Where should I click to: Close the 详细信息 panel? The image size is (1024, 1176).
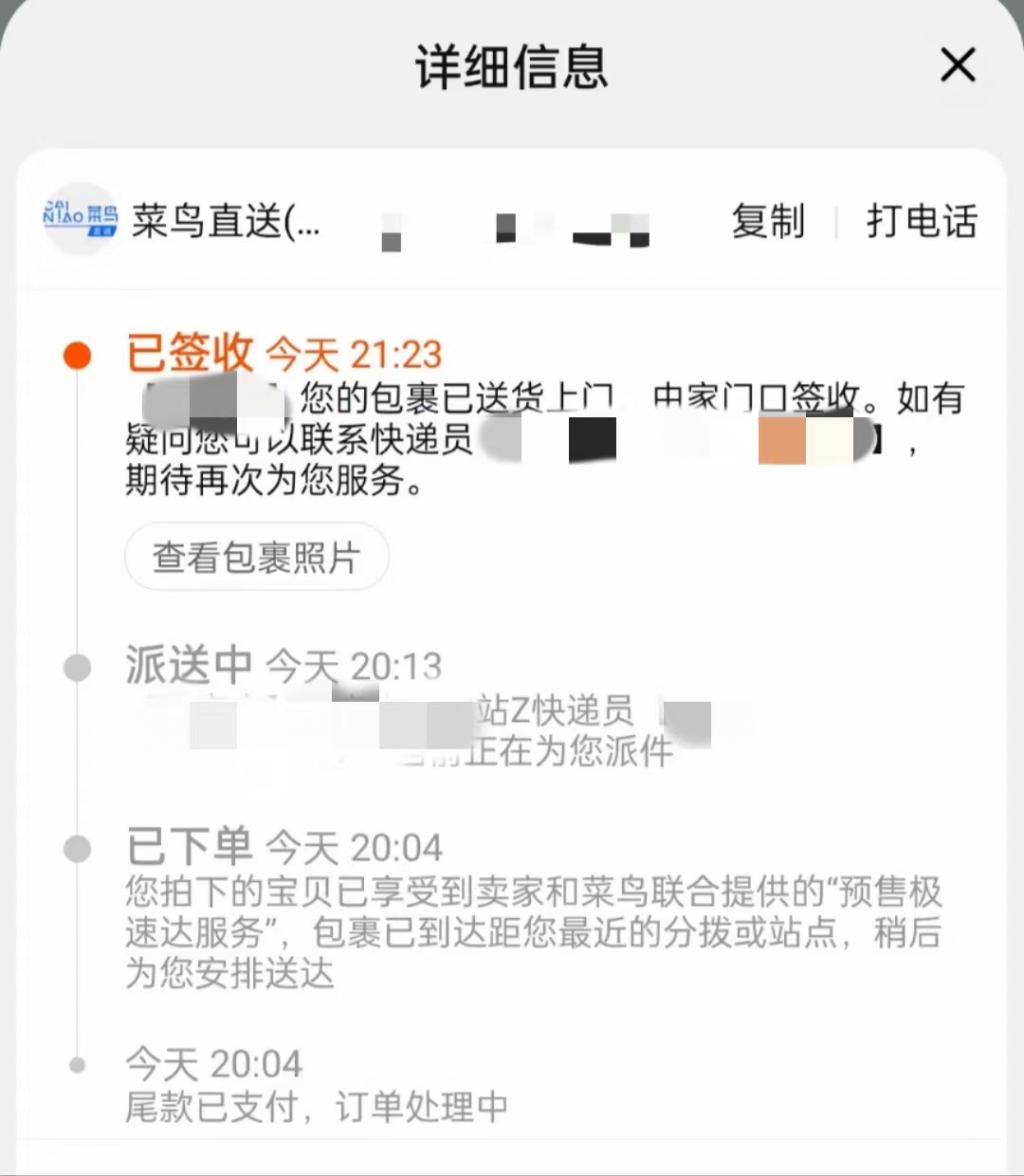[958, 67]
